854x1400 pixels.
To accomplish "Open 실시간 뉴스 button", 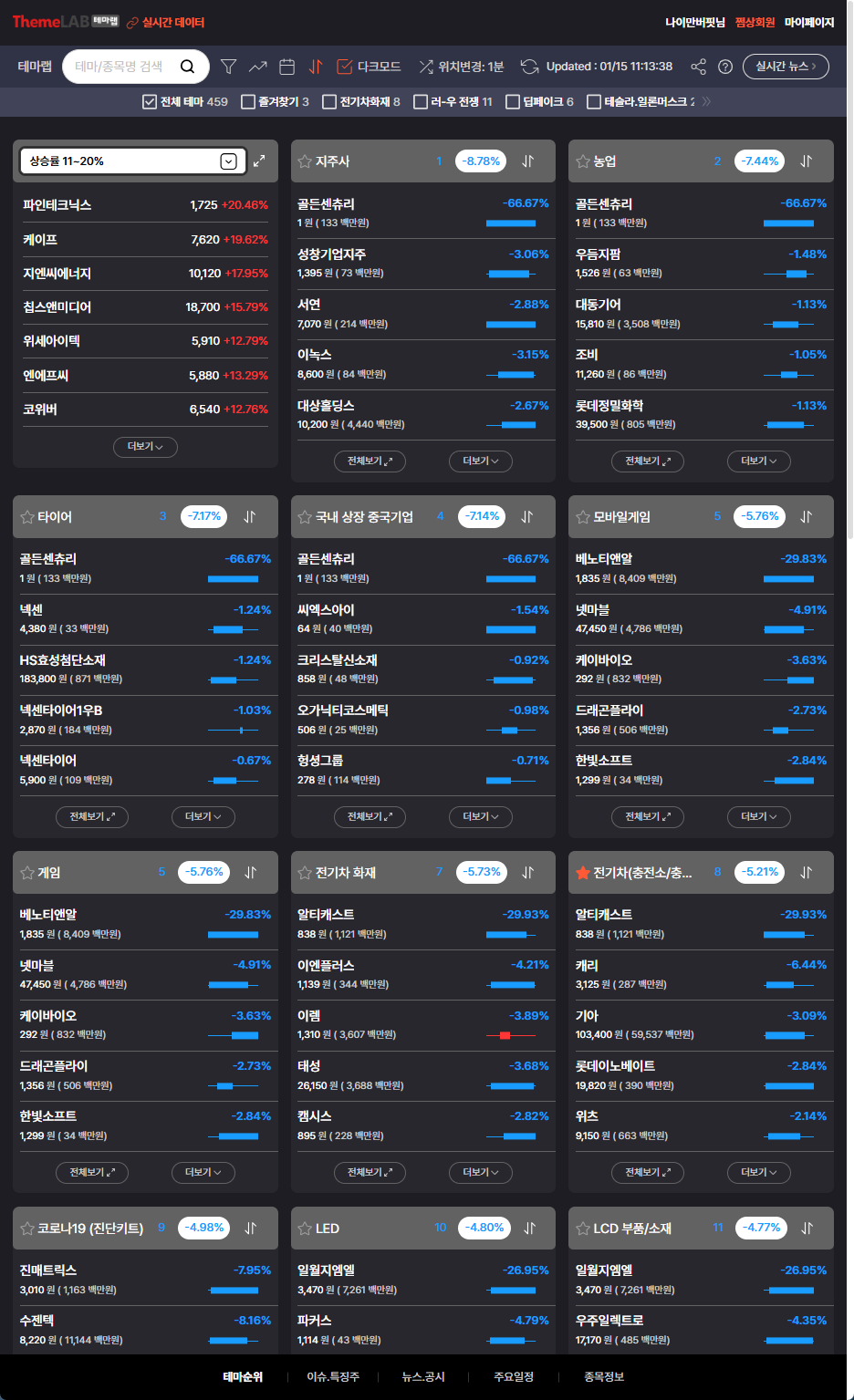I will [x=786, y=67].
